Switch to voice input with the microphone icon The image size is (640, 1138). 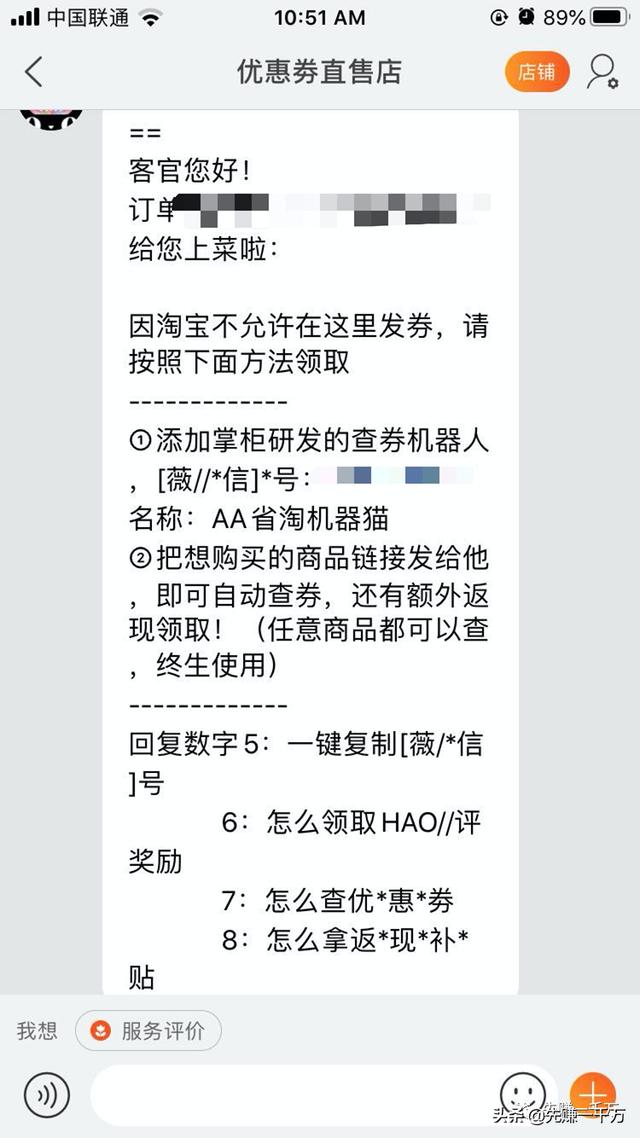[x=46, y=1094]
